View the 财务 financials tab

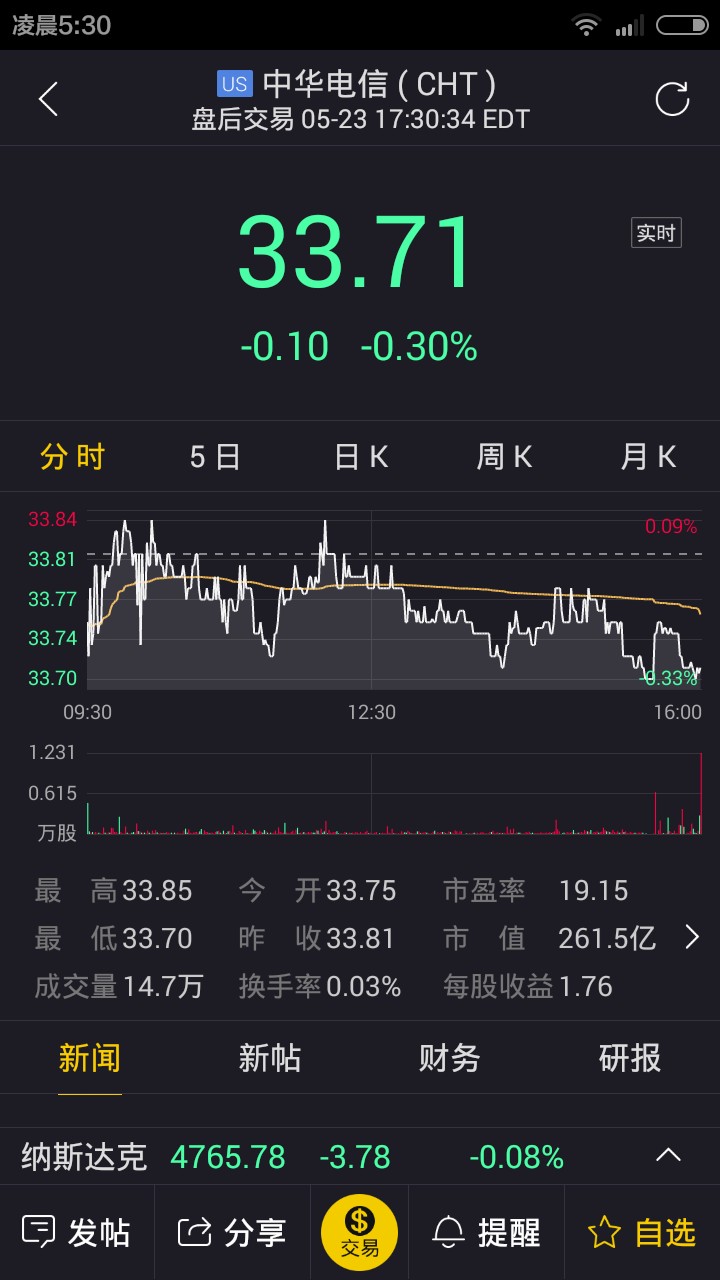point(450,1058)
